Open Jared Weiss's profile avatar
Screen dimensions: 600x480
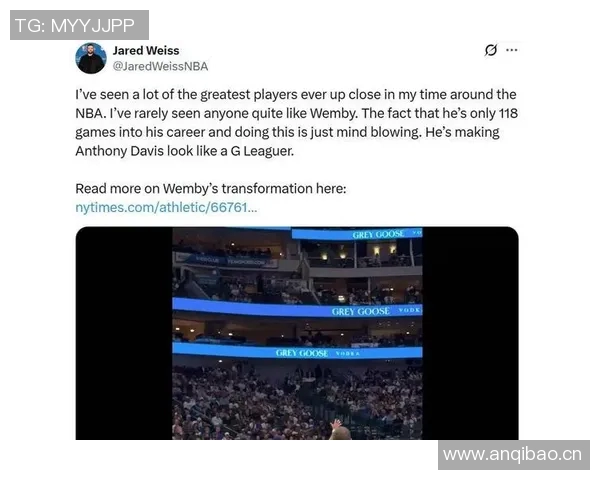91,58
